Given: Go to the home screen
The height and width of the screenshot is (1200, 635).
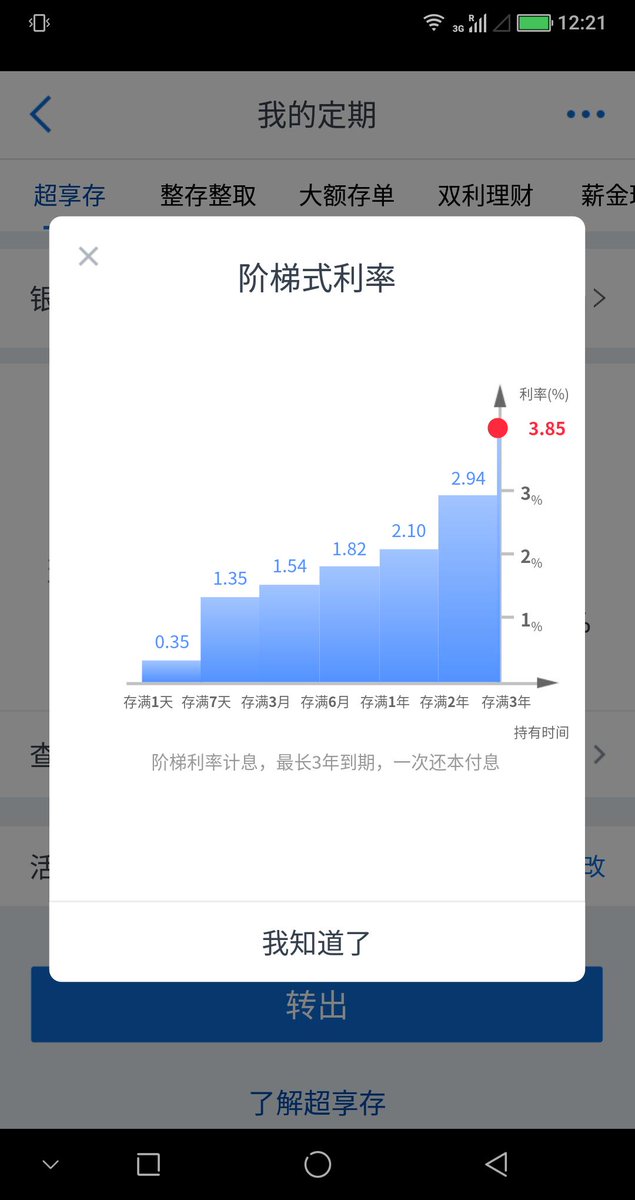Looking at the screenshot, I should coord(317,1163).
